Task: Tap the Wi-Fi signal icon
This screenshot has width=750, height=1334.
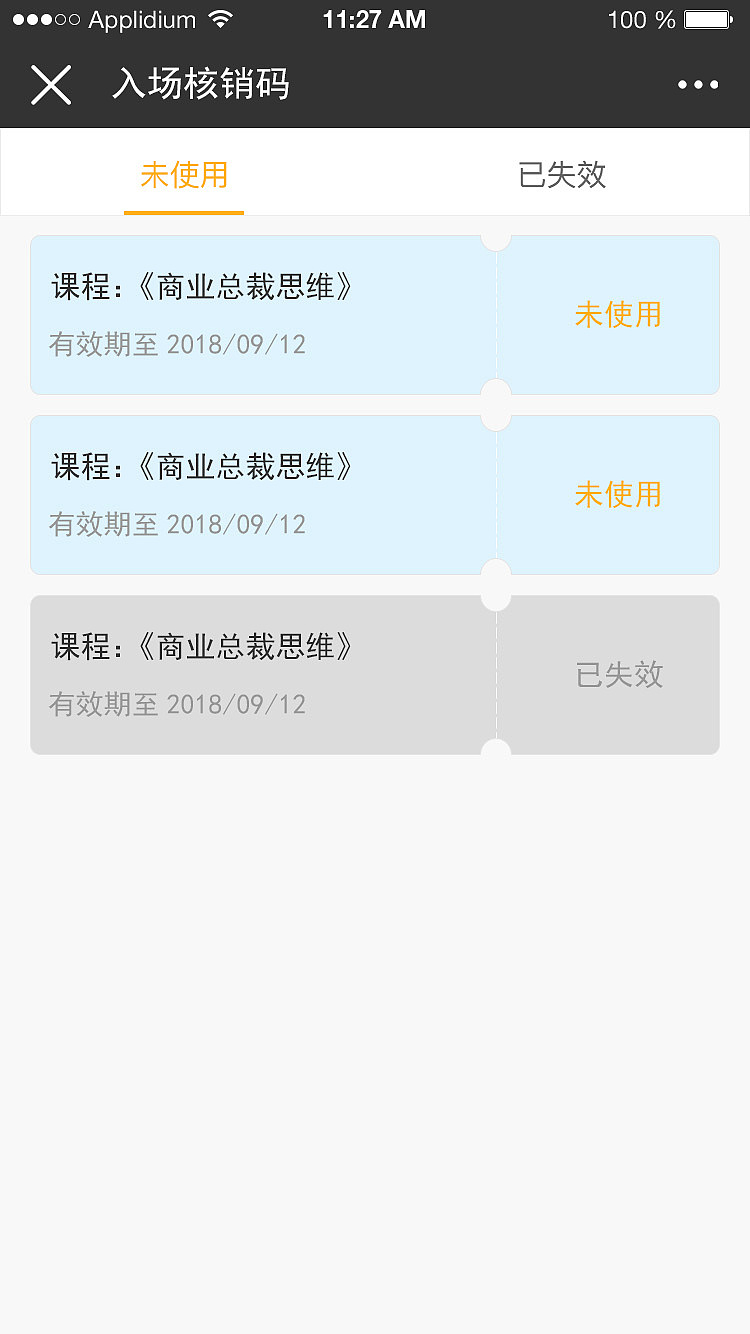Action: pyautogui.click(x=218, y=18)
